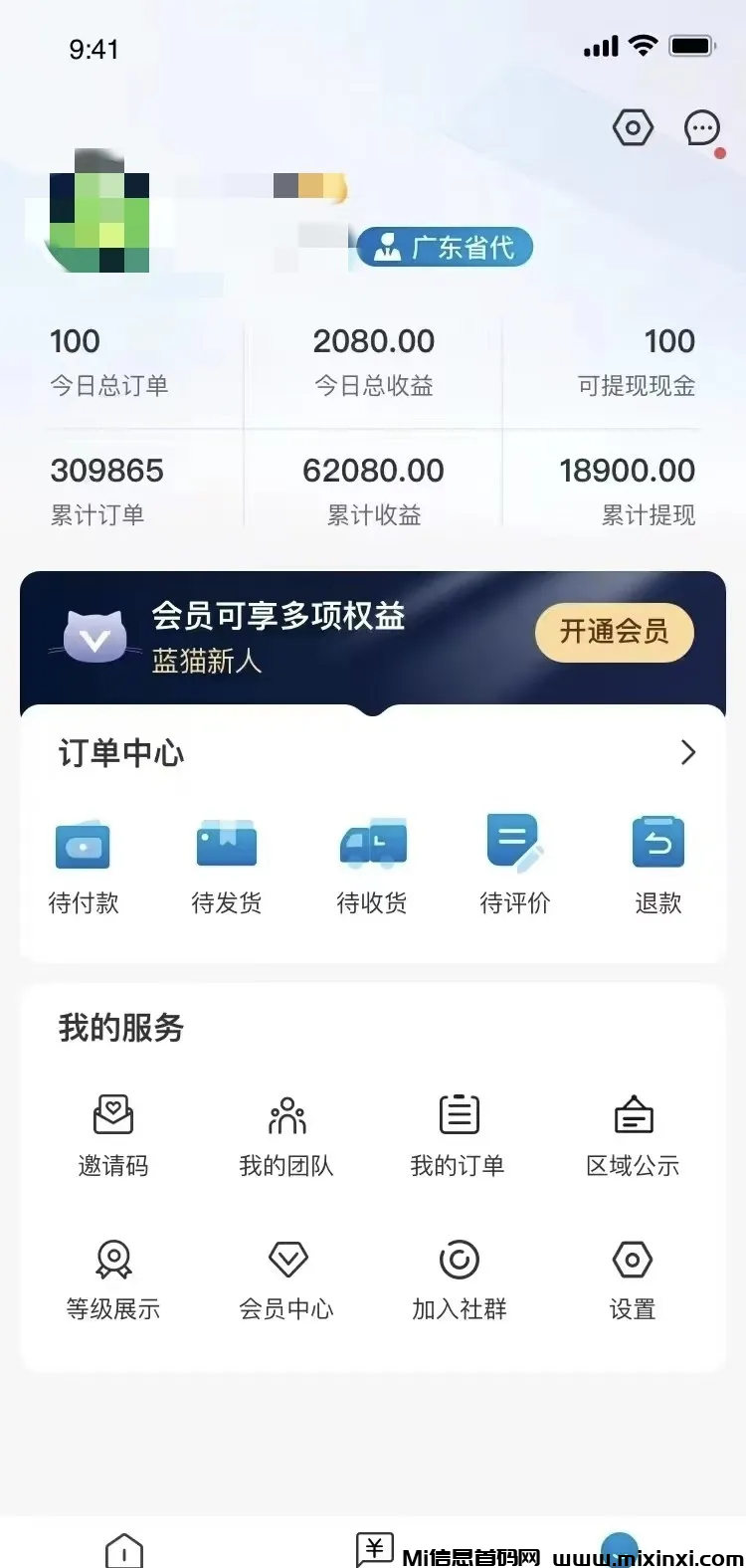The height and width of the screenshot is (1568, 746).
Task: View 我的团队
Action: pyautogui.click(x=286, y=1134)
